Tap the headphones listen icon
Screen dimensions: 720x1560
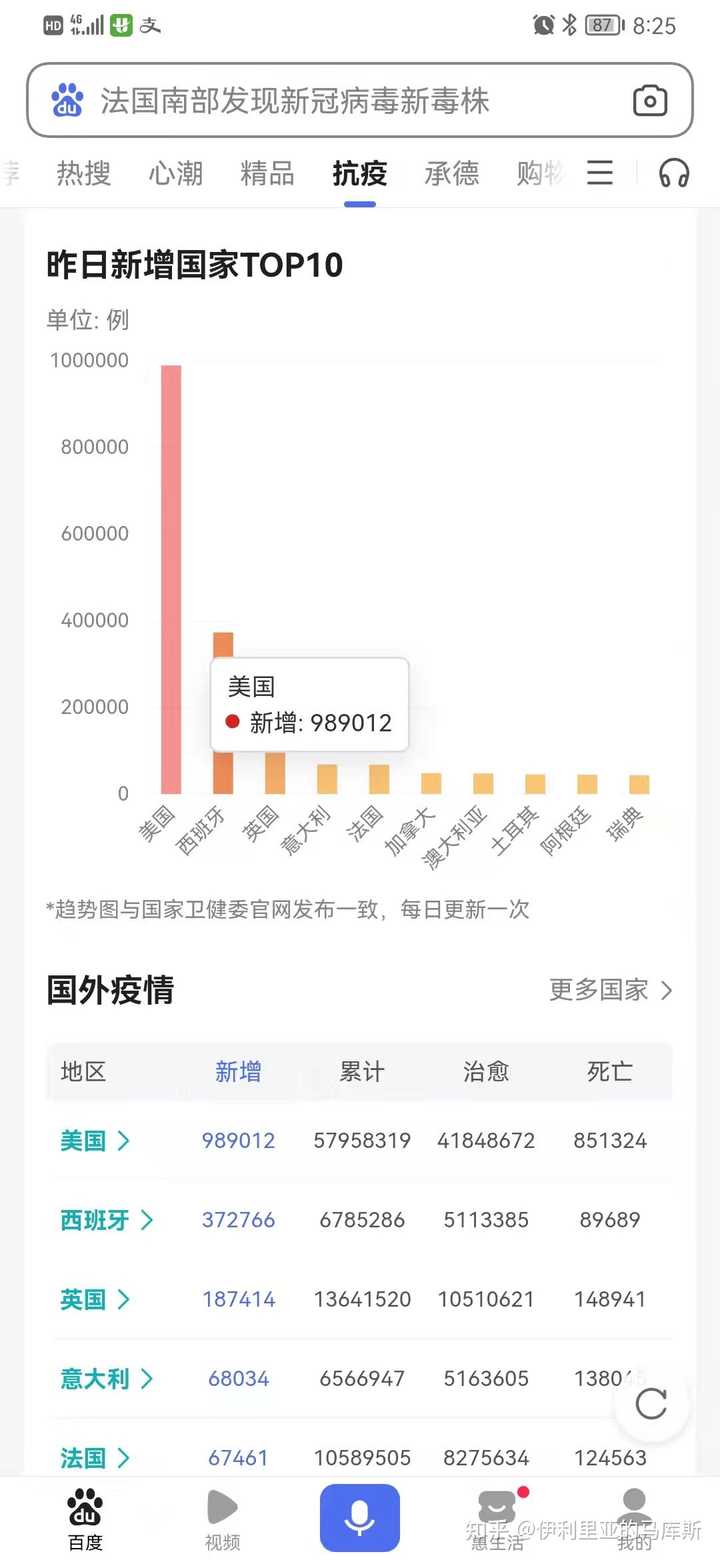click(674, 174)
